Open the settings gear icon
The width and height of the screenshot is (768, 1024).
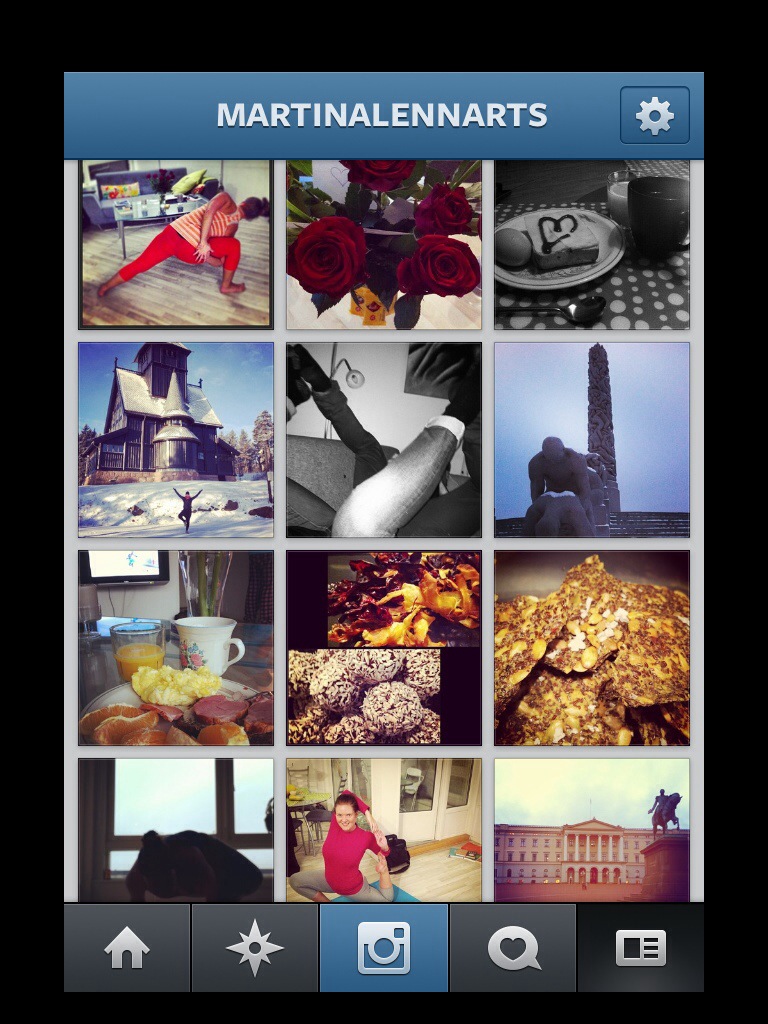click(654, 116)
